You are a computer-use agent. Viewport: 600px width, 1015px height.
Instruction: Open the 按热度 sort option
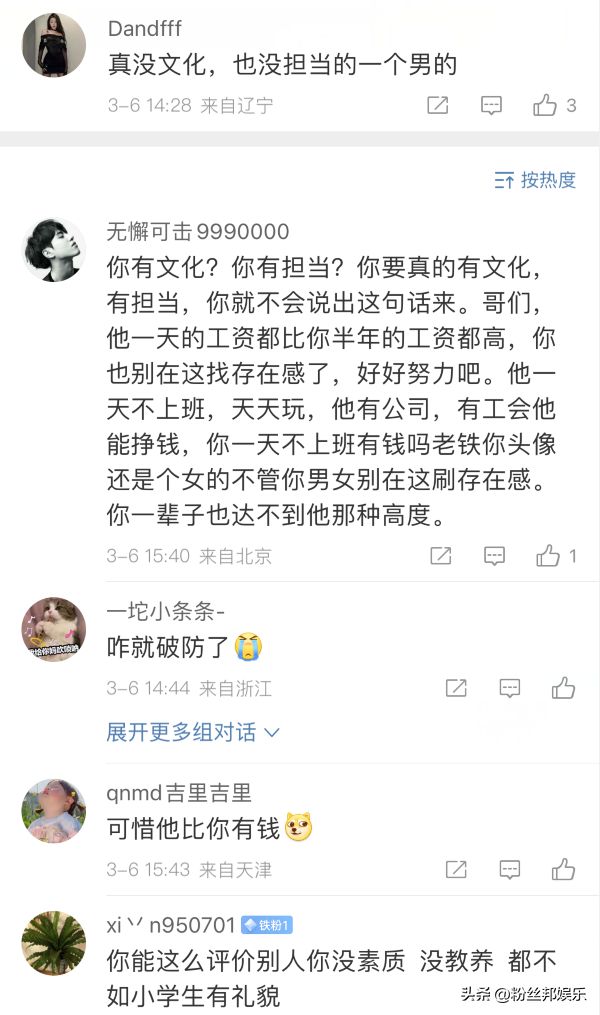(536, 180)
